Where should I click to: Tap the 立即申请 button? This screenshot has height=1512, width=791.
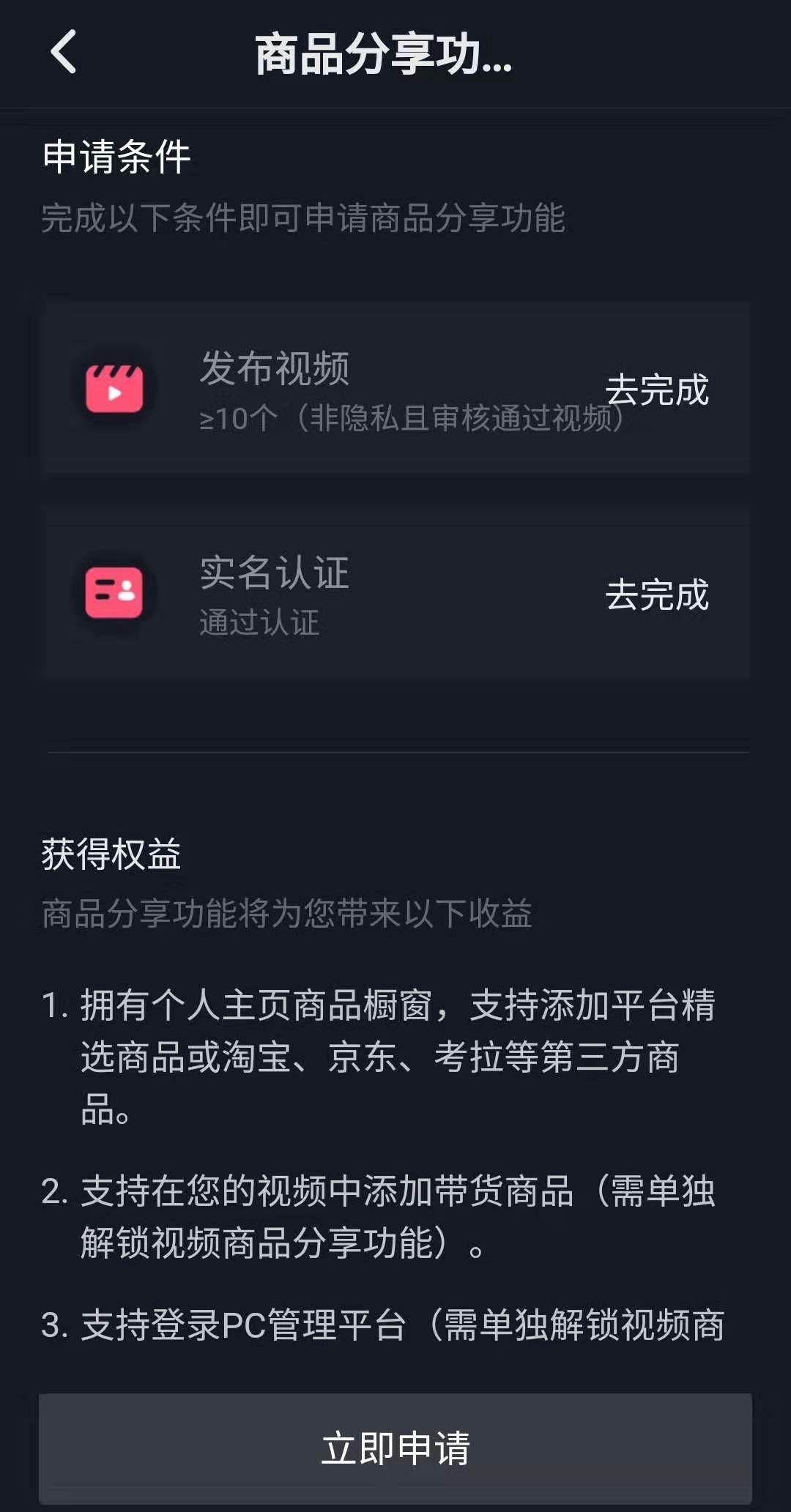click(395, 1448)
